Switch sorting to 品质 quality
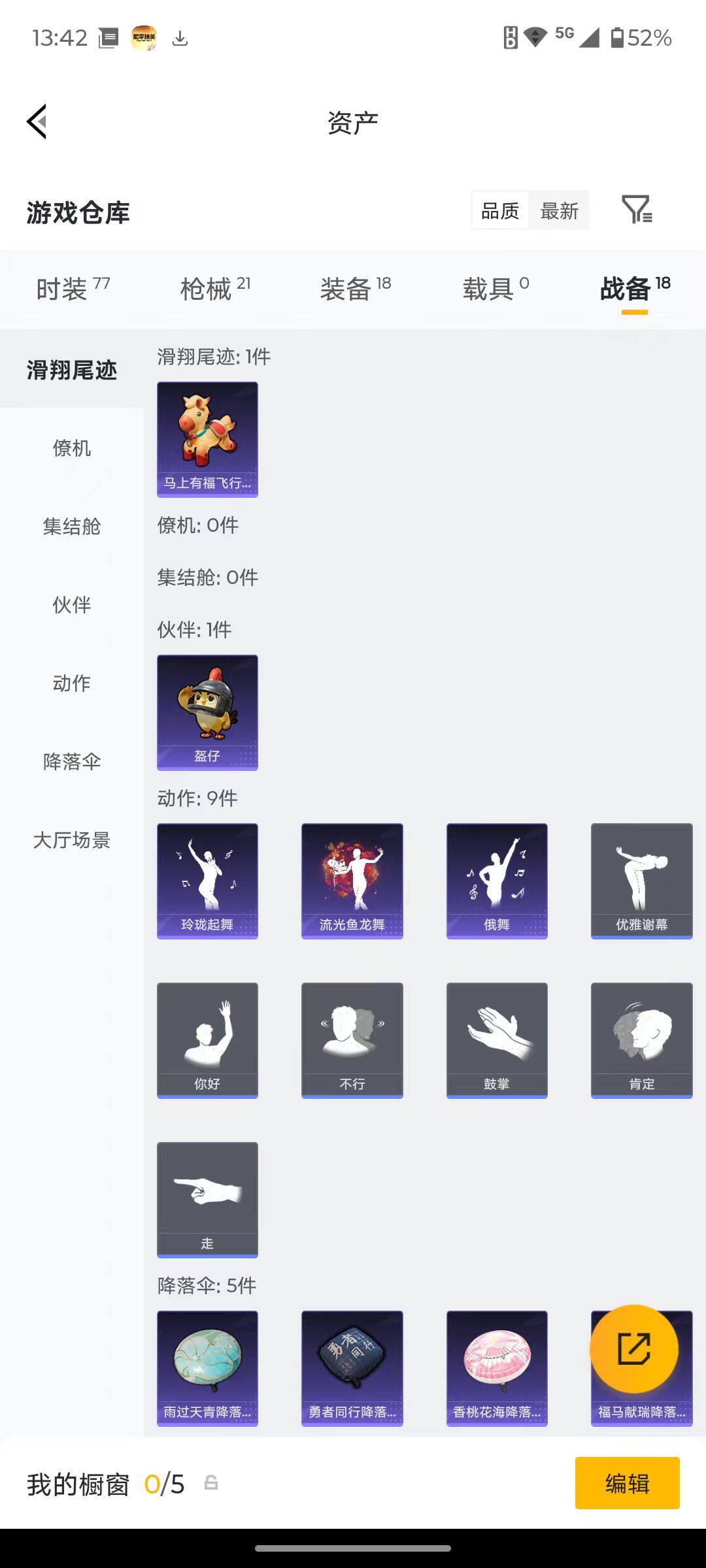 501,210
